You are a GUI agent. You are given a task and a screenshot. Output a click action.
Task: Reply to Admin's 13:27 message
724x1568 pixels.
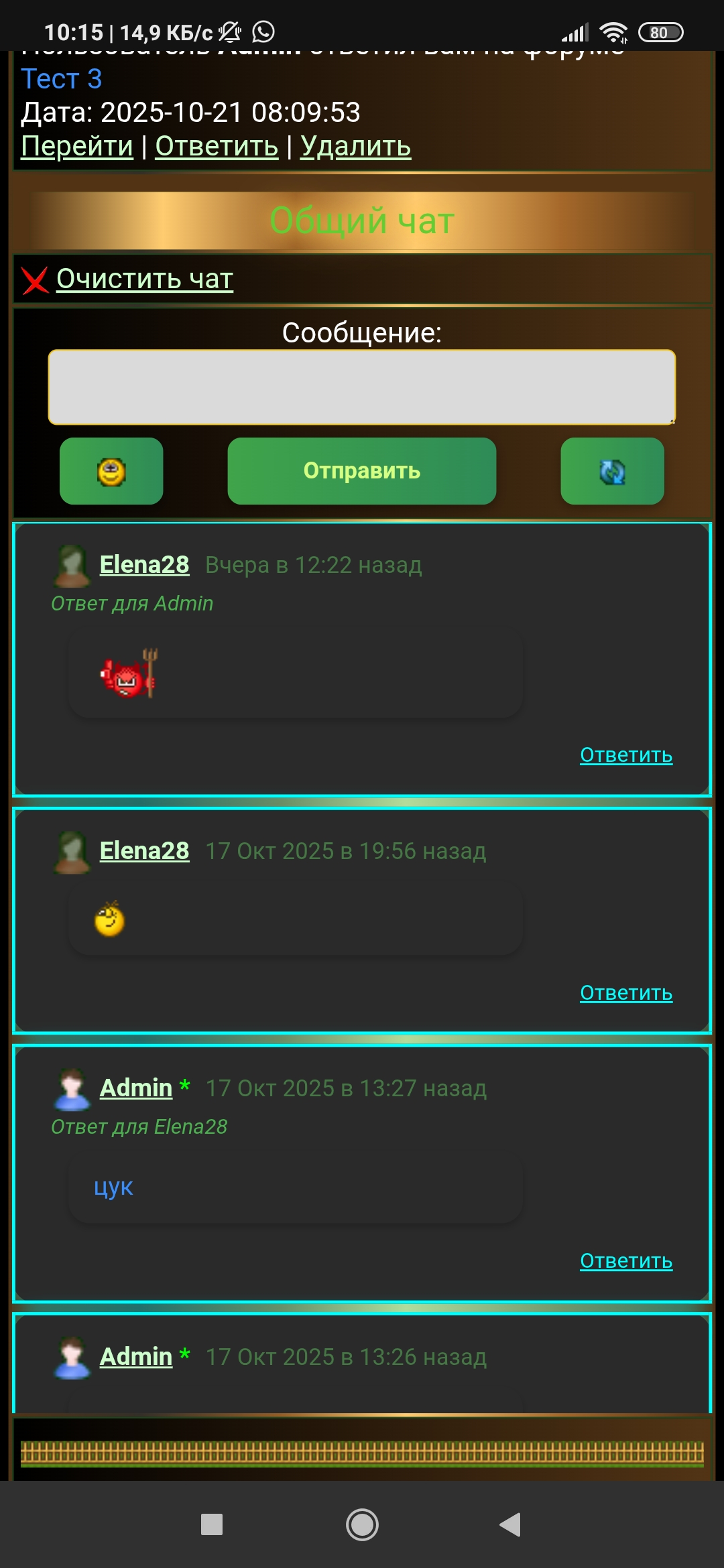coord(625,1261)
